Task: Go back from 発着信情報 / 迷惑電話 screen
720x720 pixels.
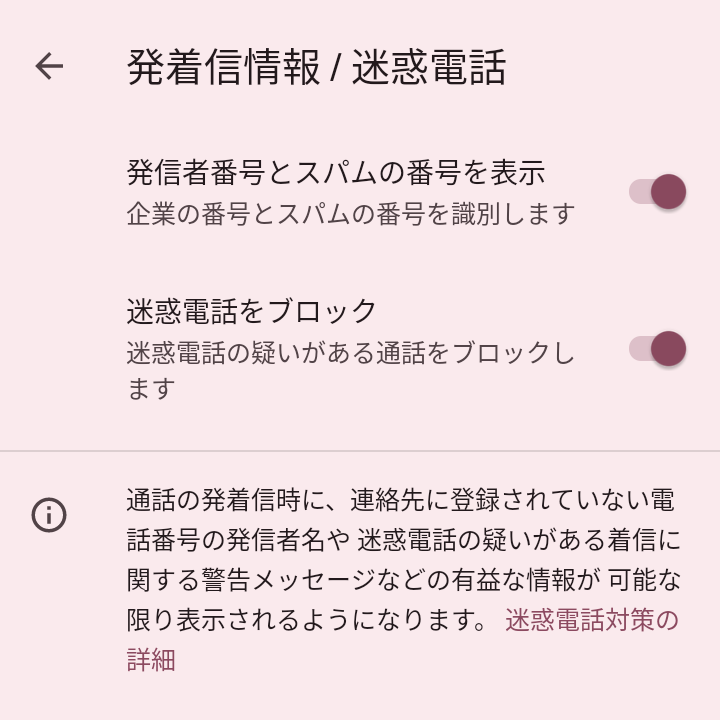Action: (x=49, y=67)
